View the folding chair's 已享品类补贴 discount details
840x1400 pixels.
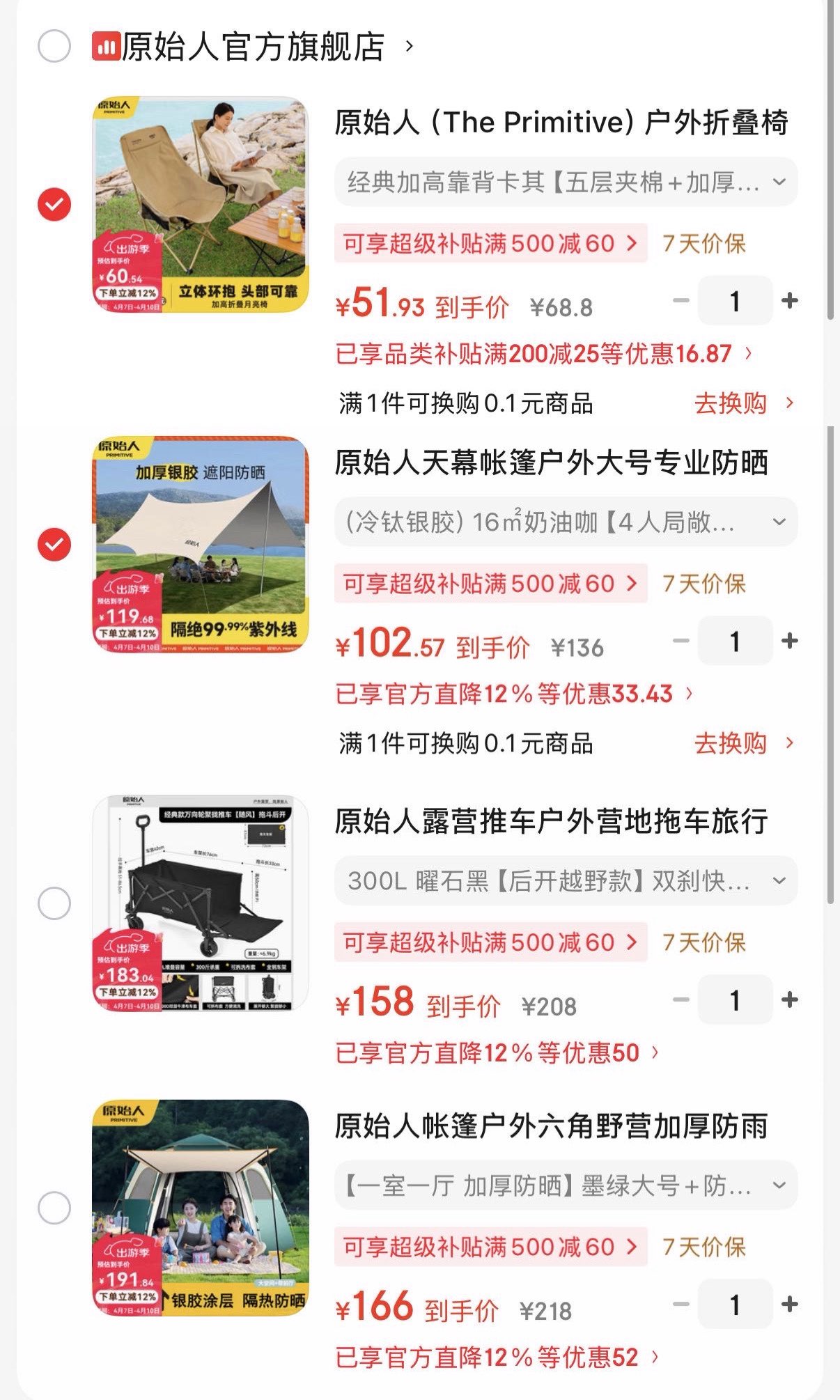543,354
